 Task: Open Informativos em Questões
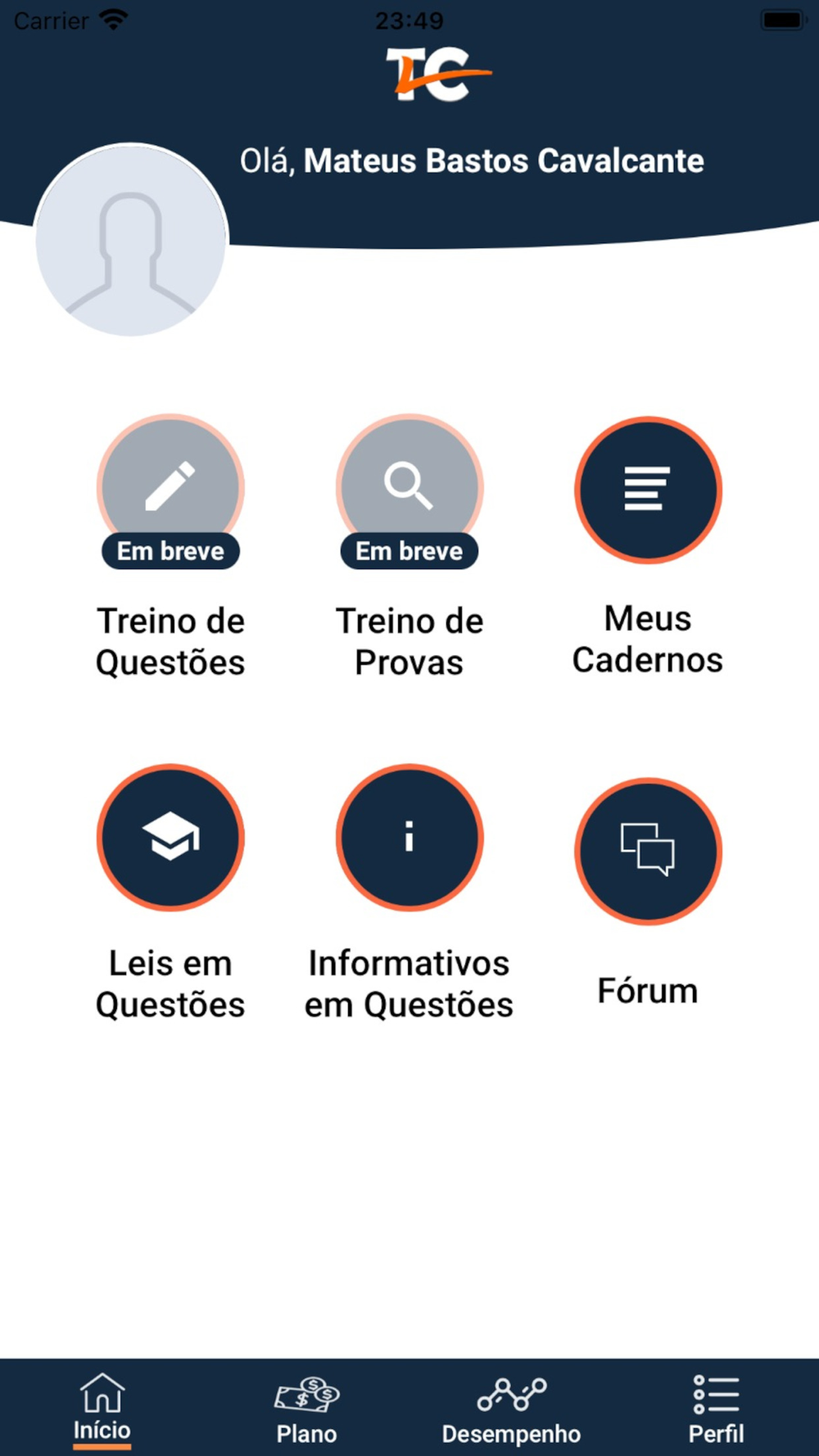409,837
